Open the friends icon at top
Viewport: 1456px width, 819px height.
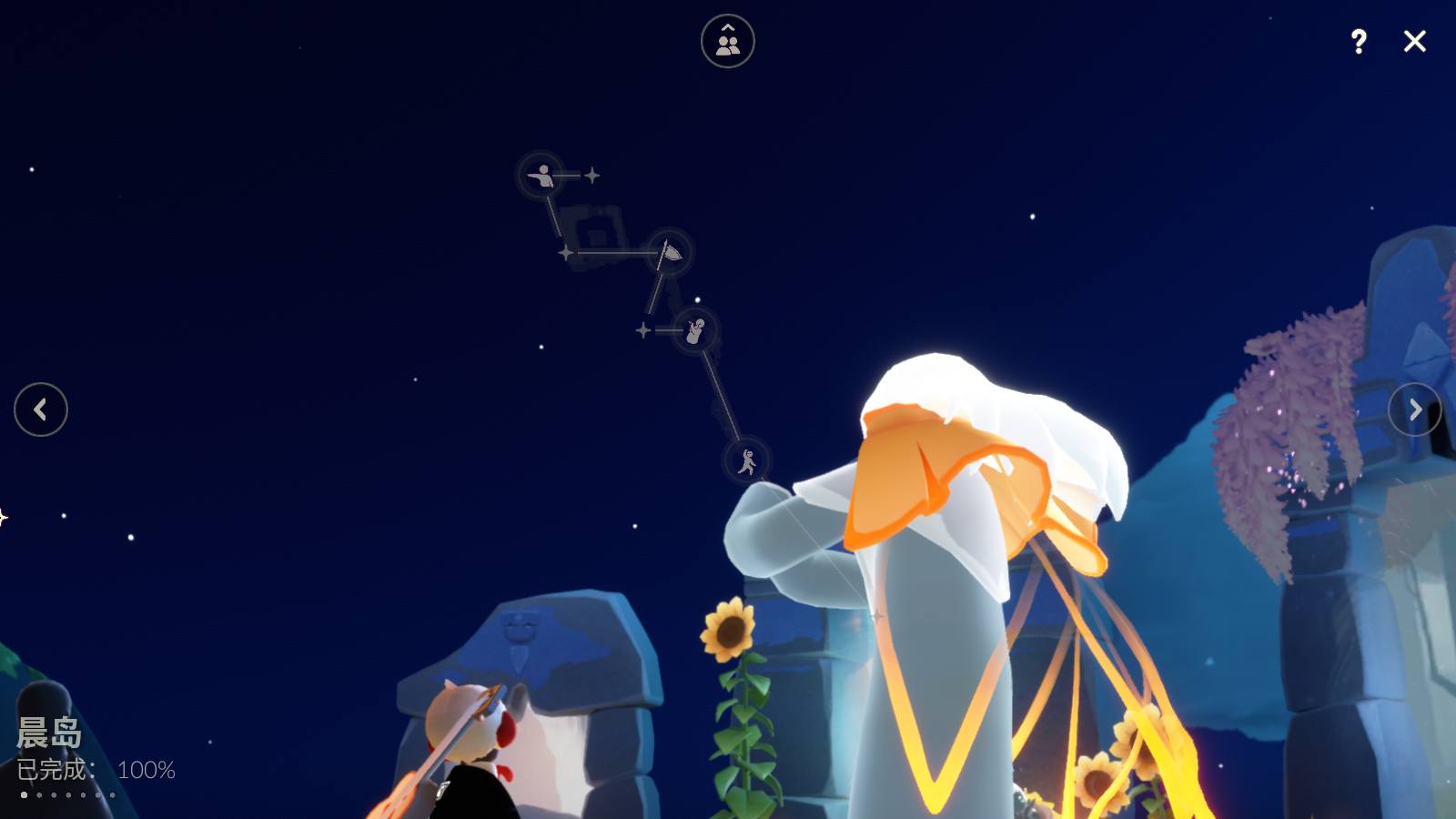[727, 41]
